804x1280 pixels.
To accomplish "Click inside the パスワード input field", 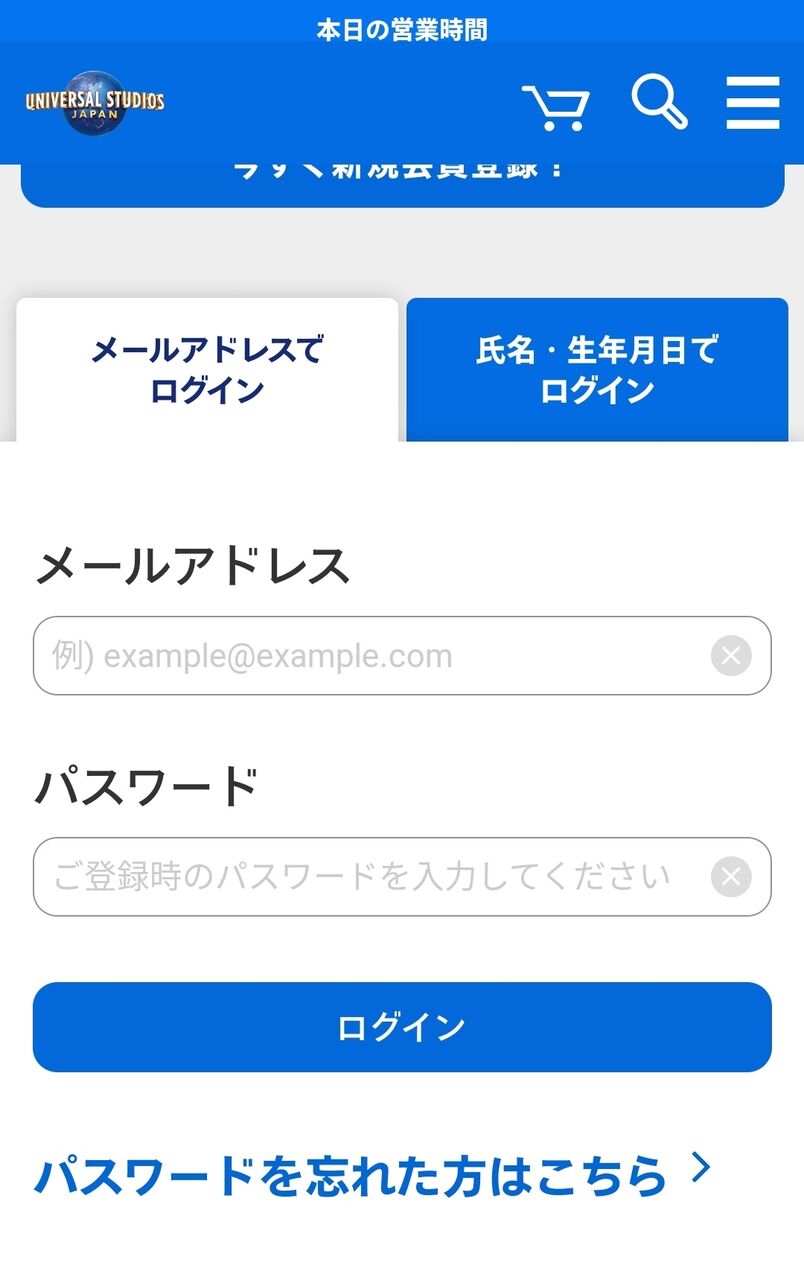I will 380,877.
